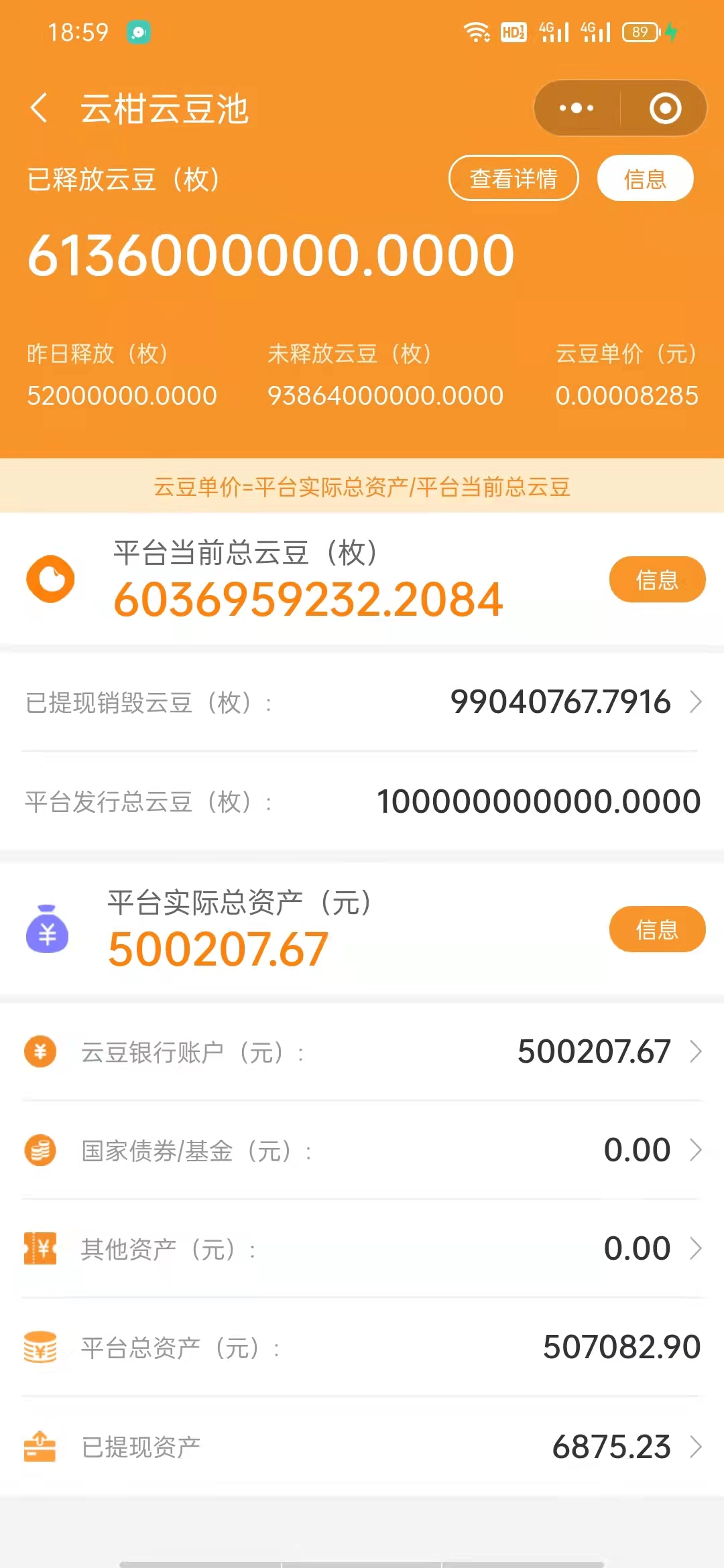Screen dimensions: 724x1568
Task: Open 云豆银行账户 row
Action: (362, 1051)
